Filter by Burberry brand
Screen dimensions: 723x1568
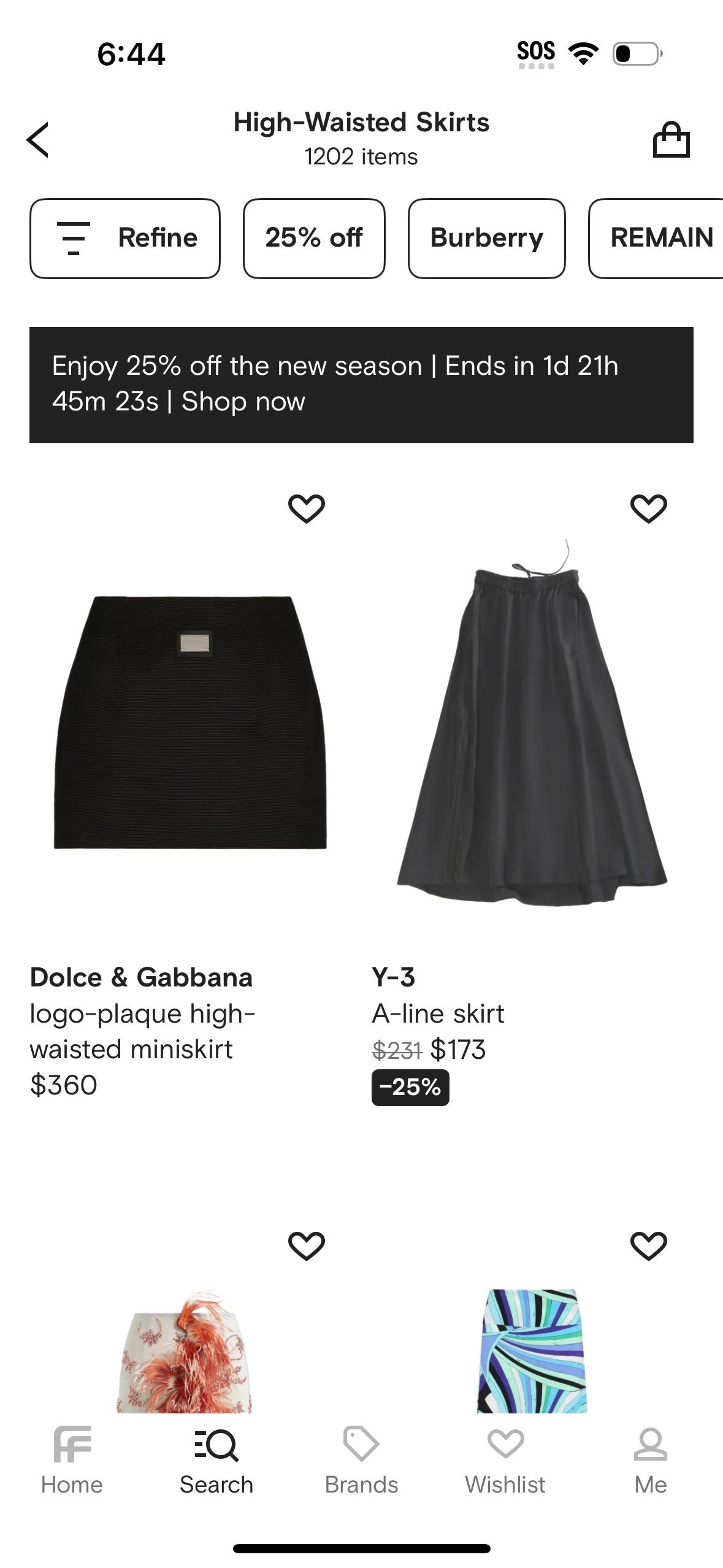pos(486,238)
